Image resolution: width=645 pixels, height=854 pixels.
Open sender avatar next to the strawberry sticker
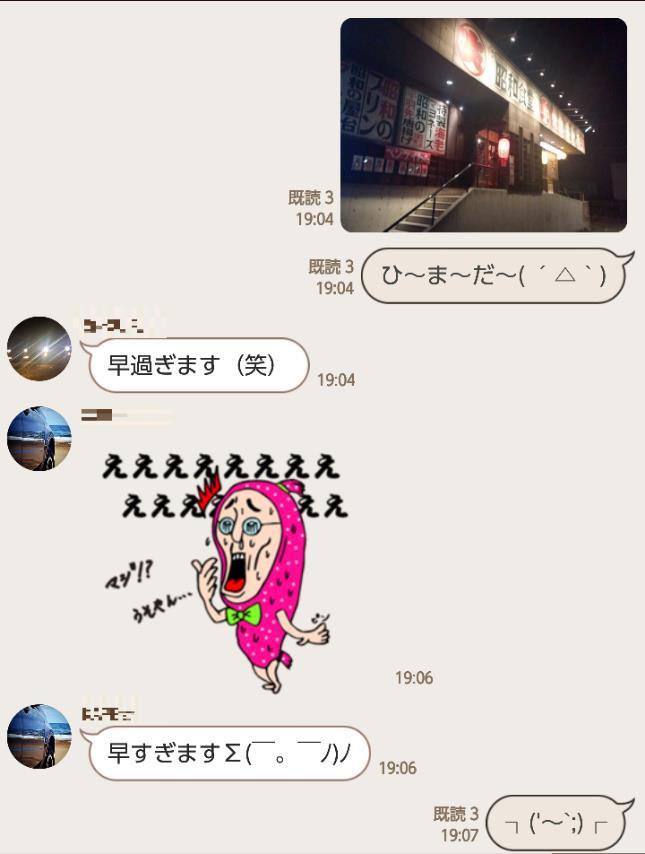pyautogui.click(x=39, y=438)
